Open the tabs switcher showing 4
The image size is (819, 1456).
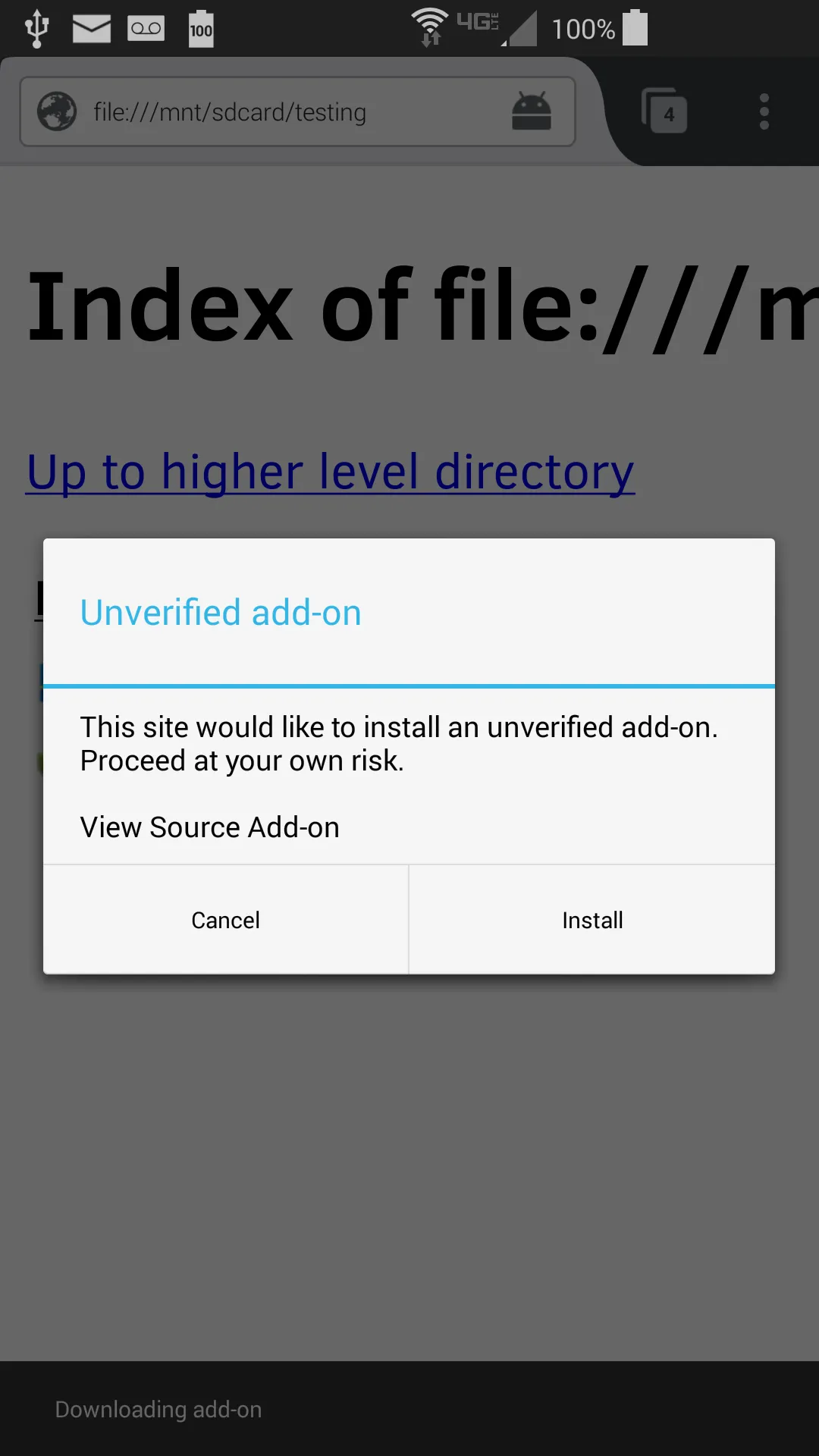665,112
